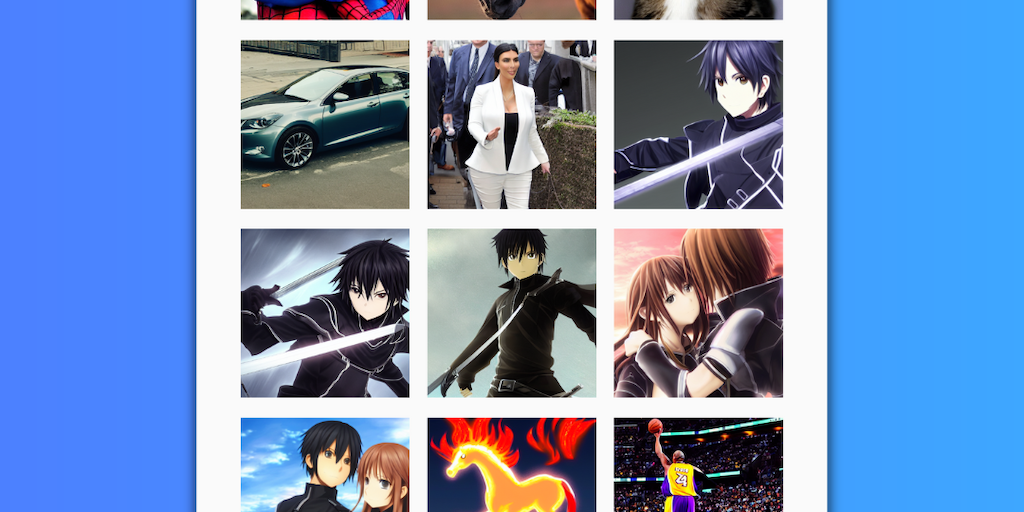Open the woman in white blazer photo
1024x512 pixels.
pos(511,124)
